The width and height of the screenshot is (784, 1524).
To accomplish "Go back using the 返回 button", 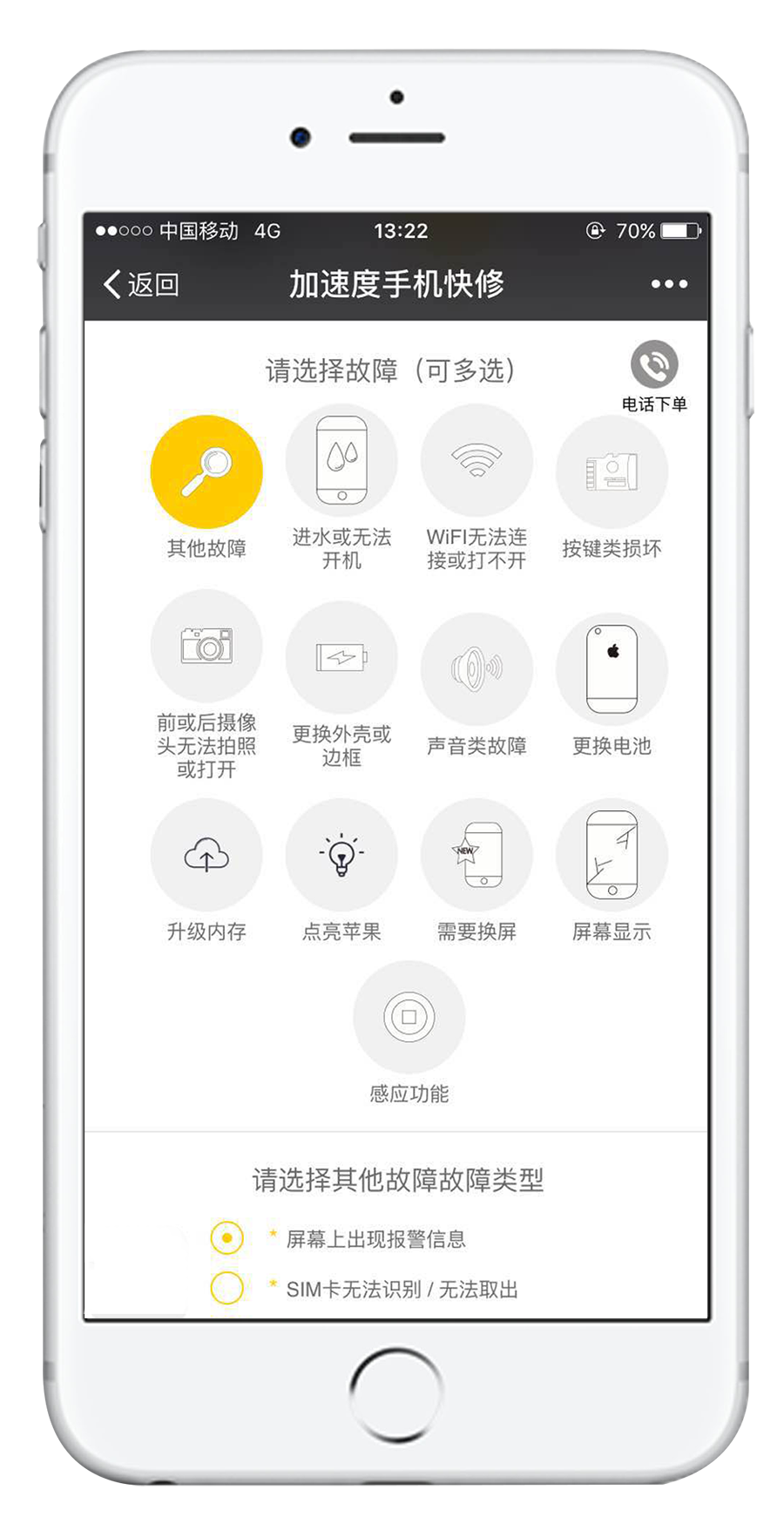I will 141,284.
